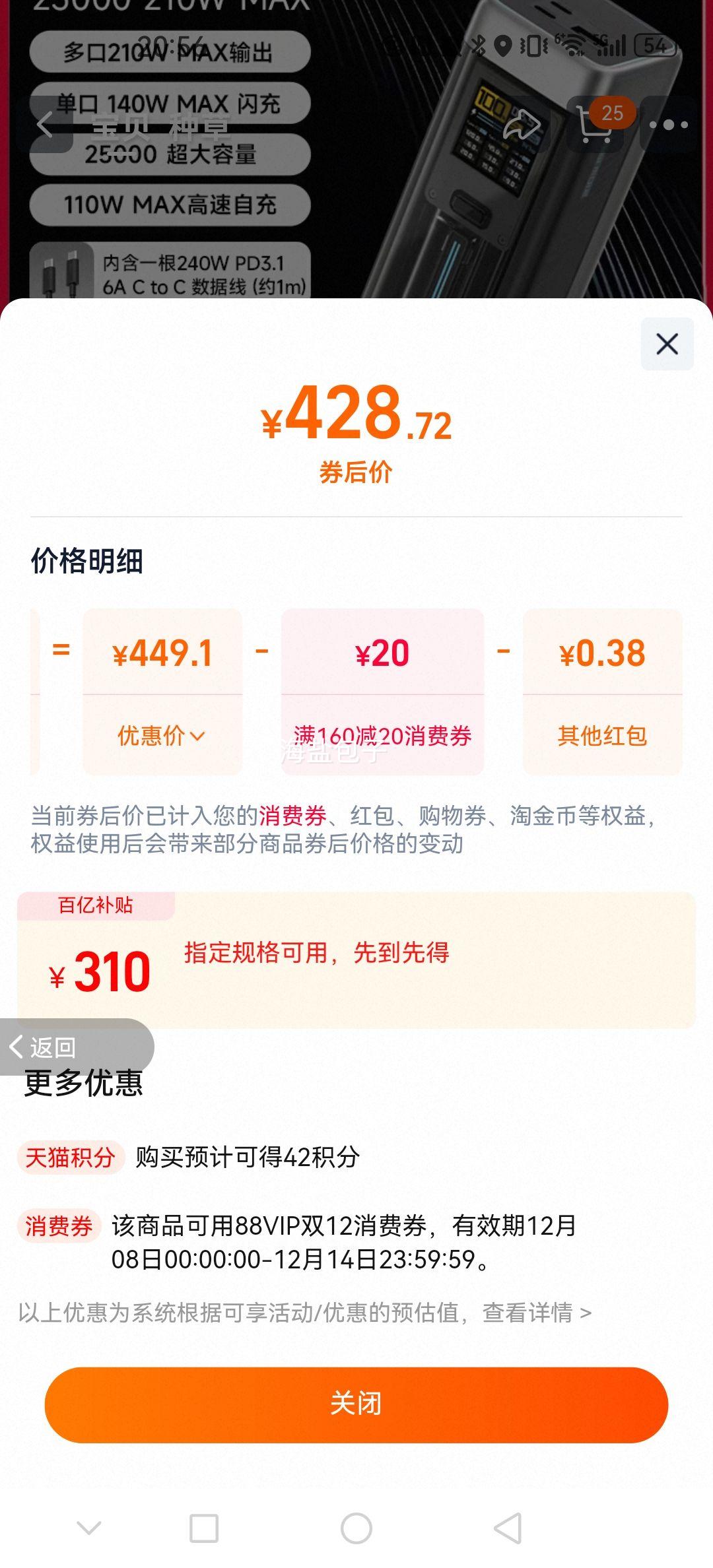Image resolution: width=713 pixels, height=1568 pixels.
Task: Switch to the 种草 tab
Action: tap(198, 127)
